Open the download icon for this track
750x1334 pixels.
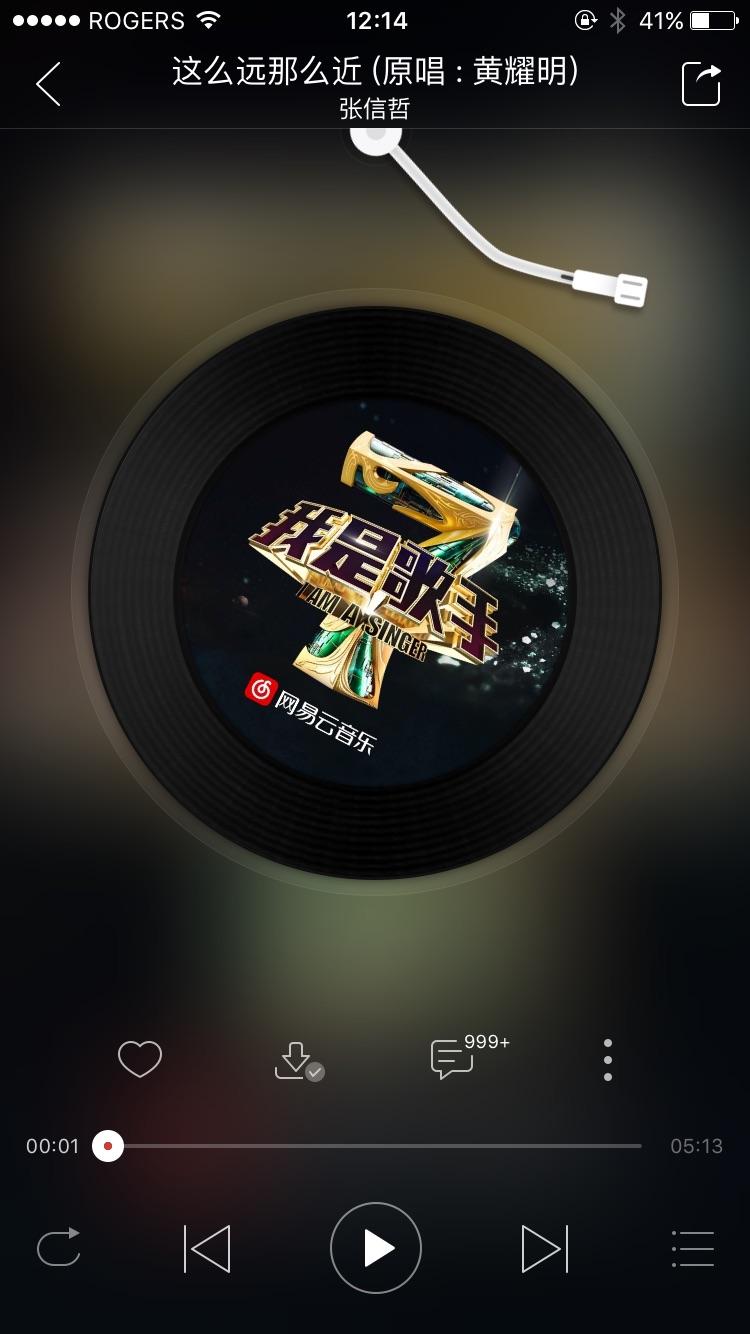[x=296, y=1058]
